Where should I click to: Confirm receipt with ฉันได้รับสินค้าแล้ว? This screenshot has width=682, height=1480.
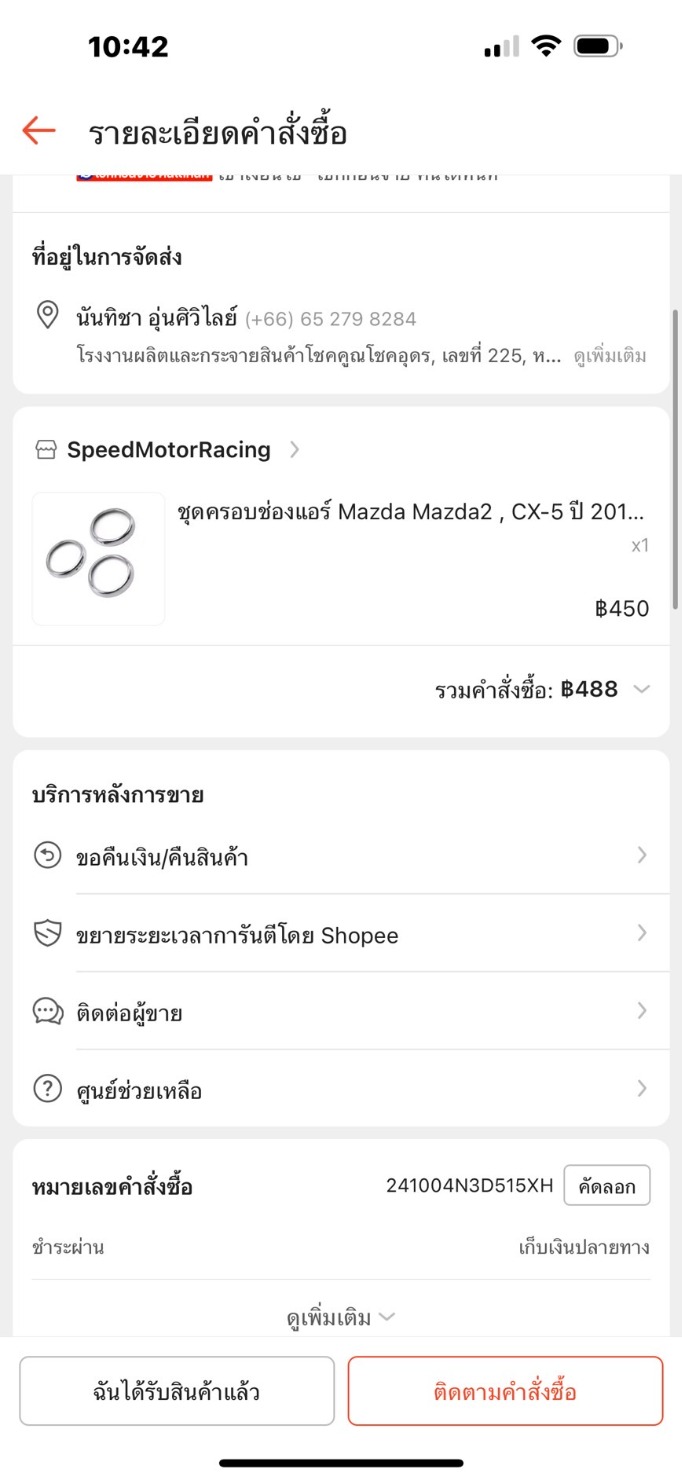tap(177, 1391)
